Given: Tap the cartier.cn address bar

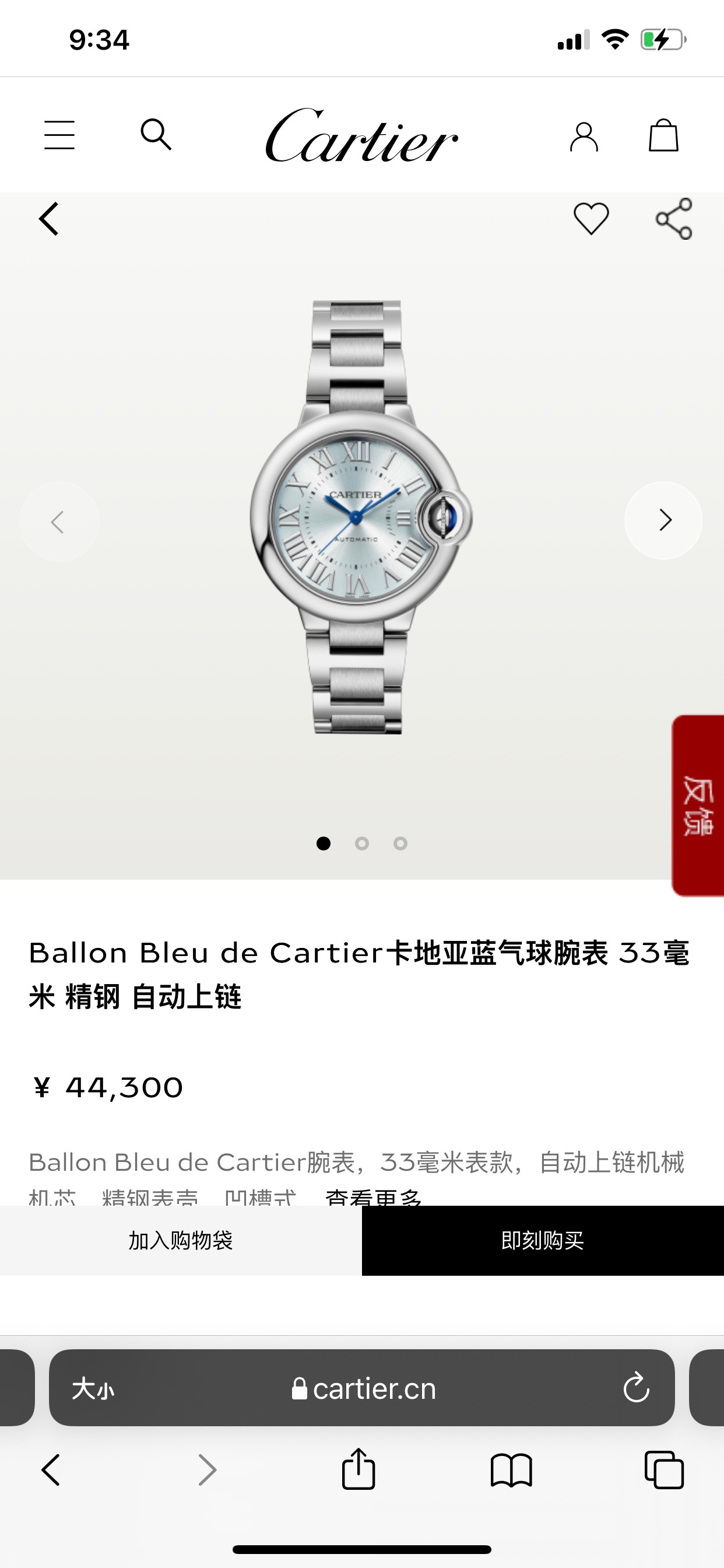Looking at the screenshot, I should 364,1389.
